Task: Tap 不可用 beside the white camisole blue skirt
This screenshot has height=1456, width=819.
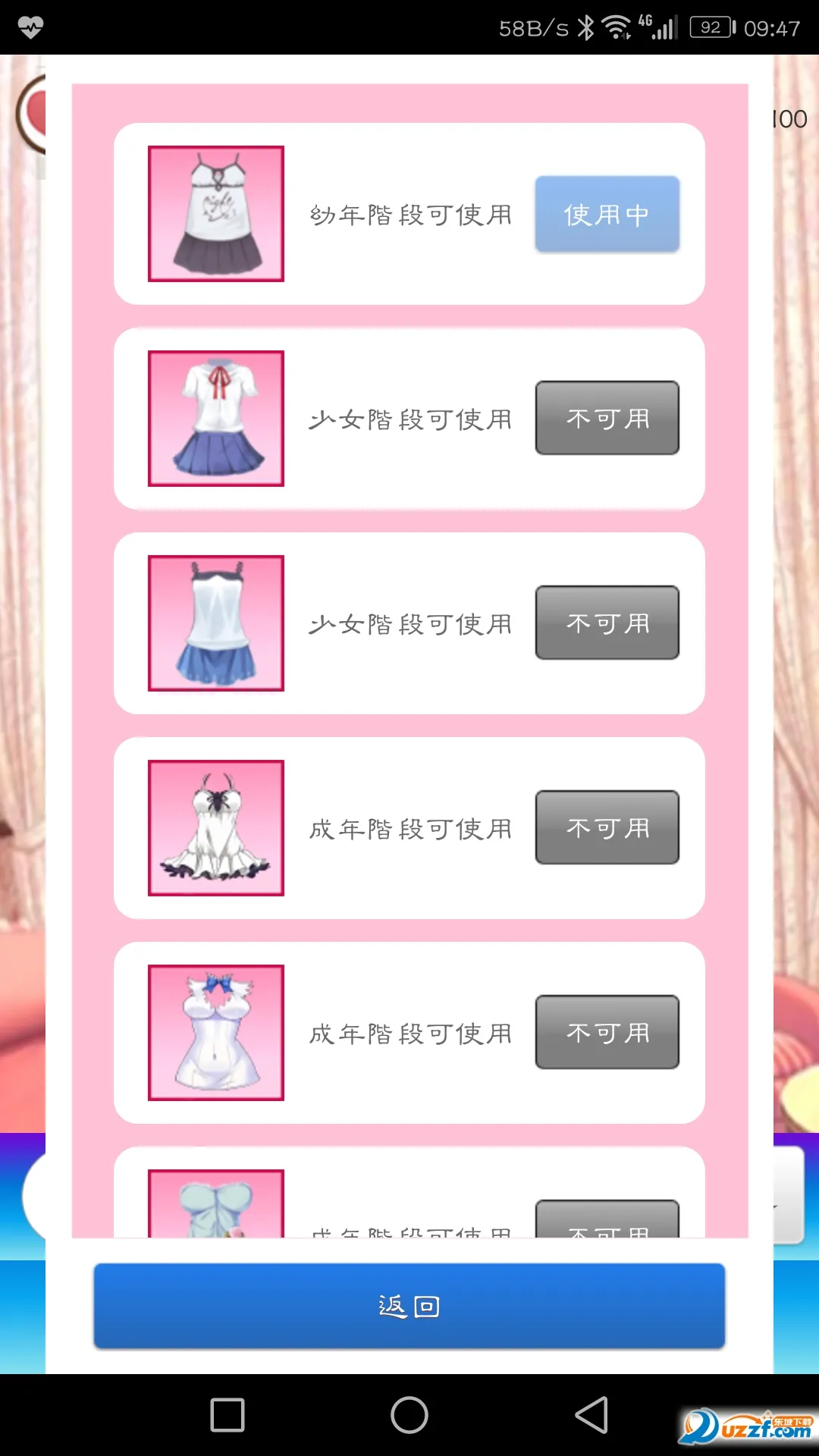Action: 607,623
